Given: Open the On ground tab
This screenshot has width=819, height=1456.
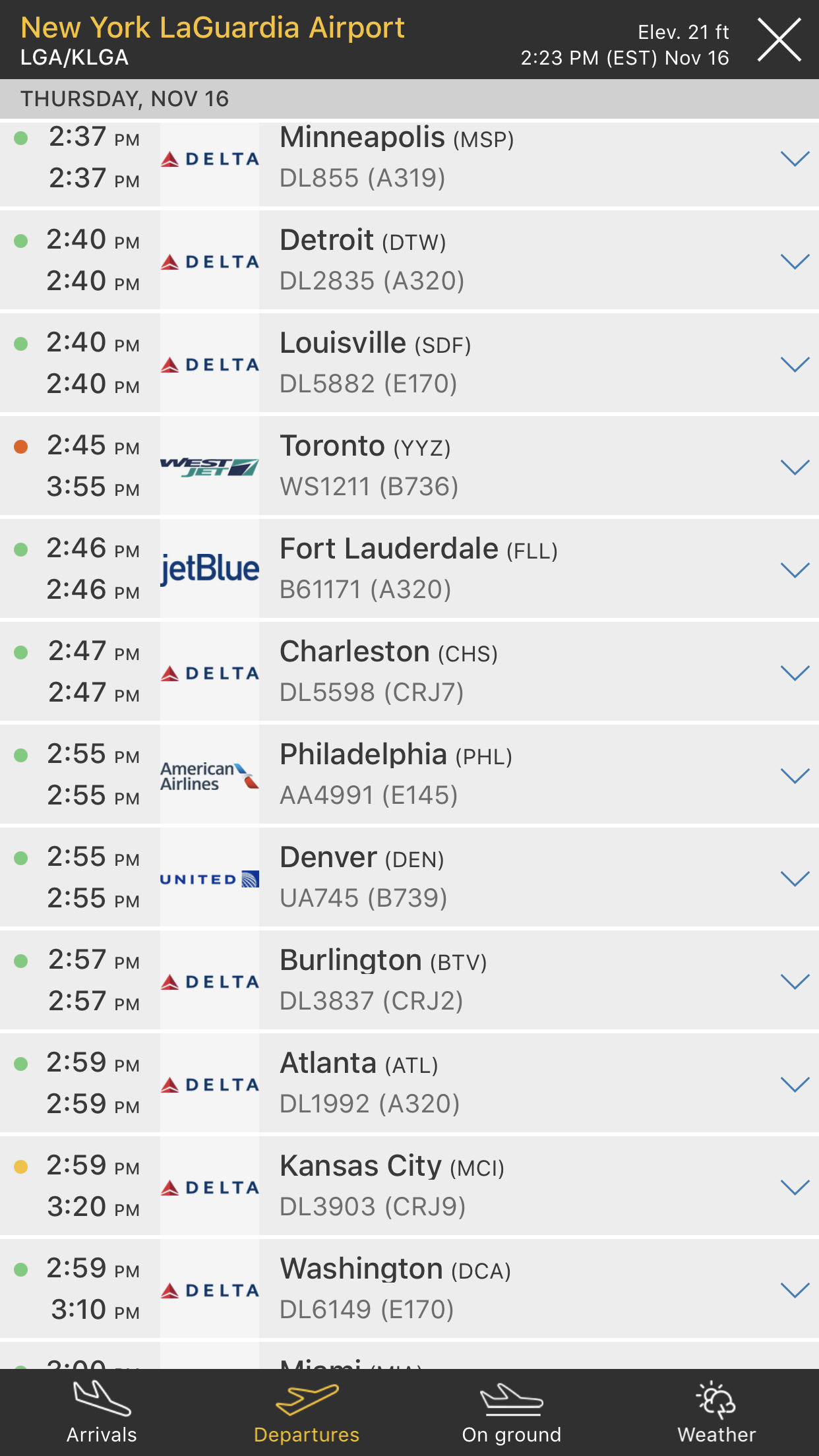Looking at the screenshot, I should (512, 1412).
